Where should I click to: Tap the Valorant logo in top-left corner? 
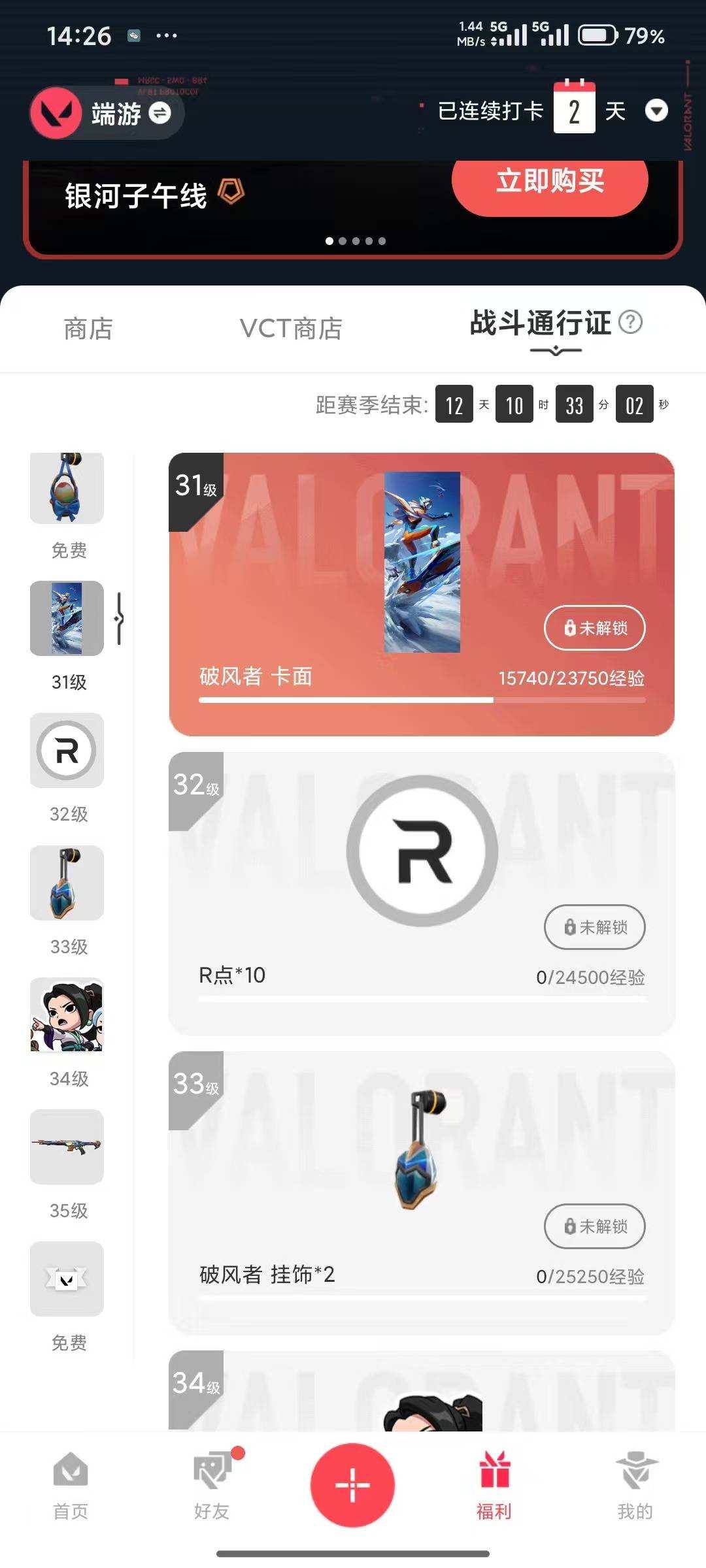click(56, 112)
